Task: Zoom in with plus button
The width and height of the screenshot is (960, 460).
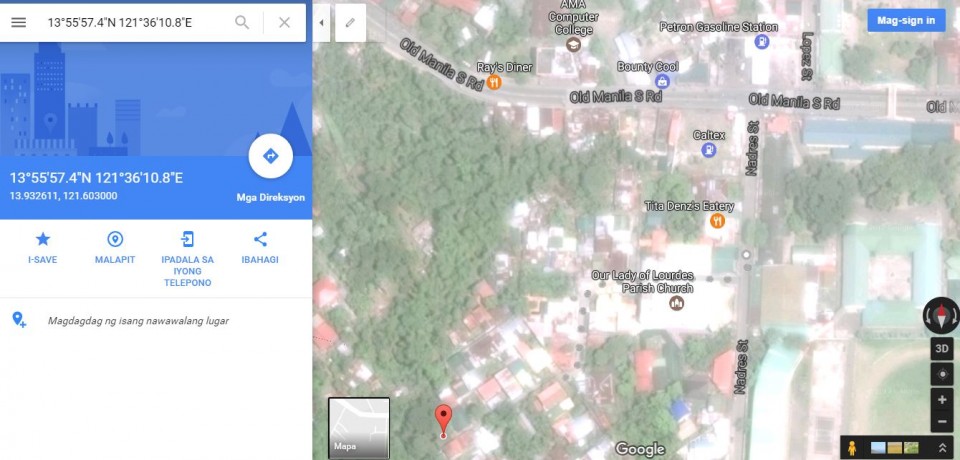Action: [x=941, y=399]
